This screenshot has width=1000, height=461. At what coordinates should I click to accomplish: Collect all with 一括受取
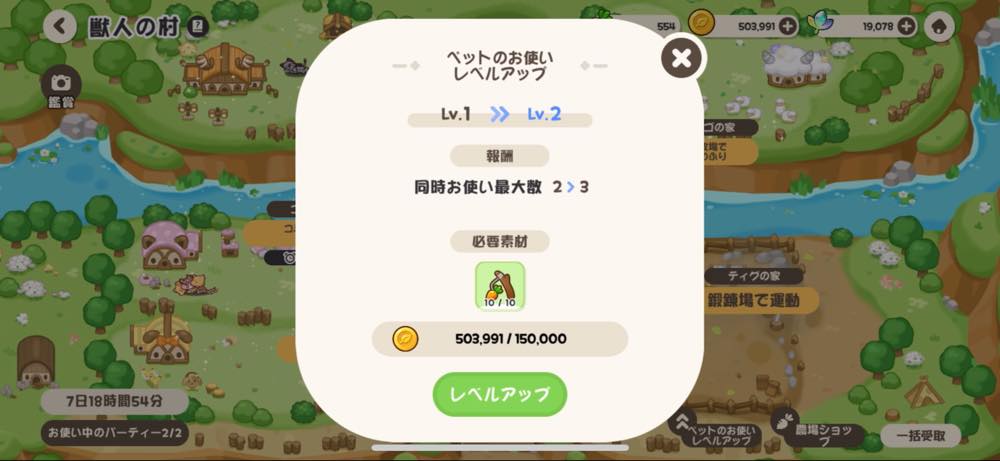[920, 435]
